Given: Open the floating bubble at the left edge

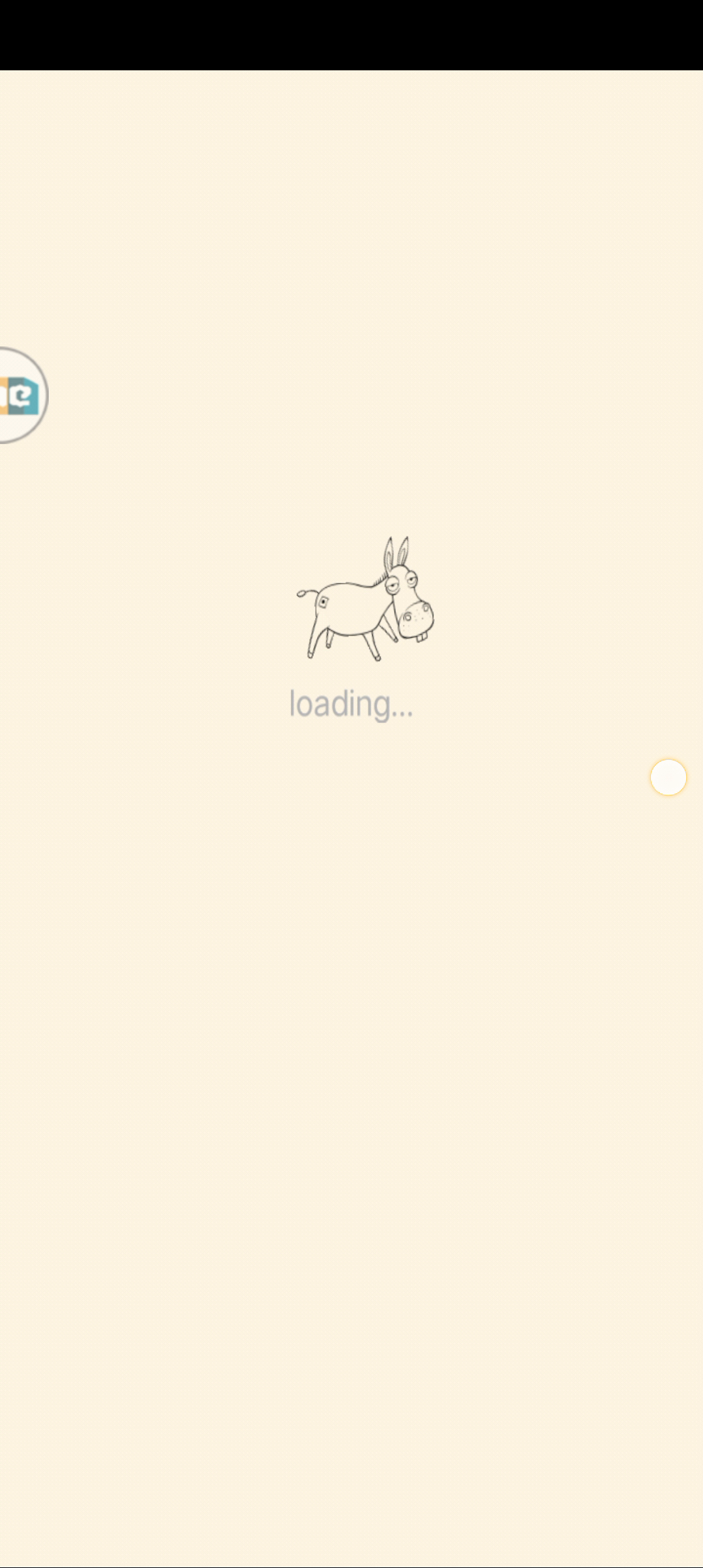Looking at the screenshot, I should pos(22,395).
